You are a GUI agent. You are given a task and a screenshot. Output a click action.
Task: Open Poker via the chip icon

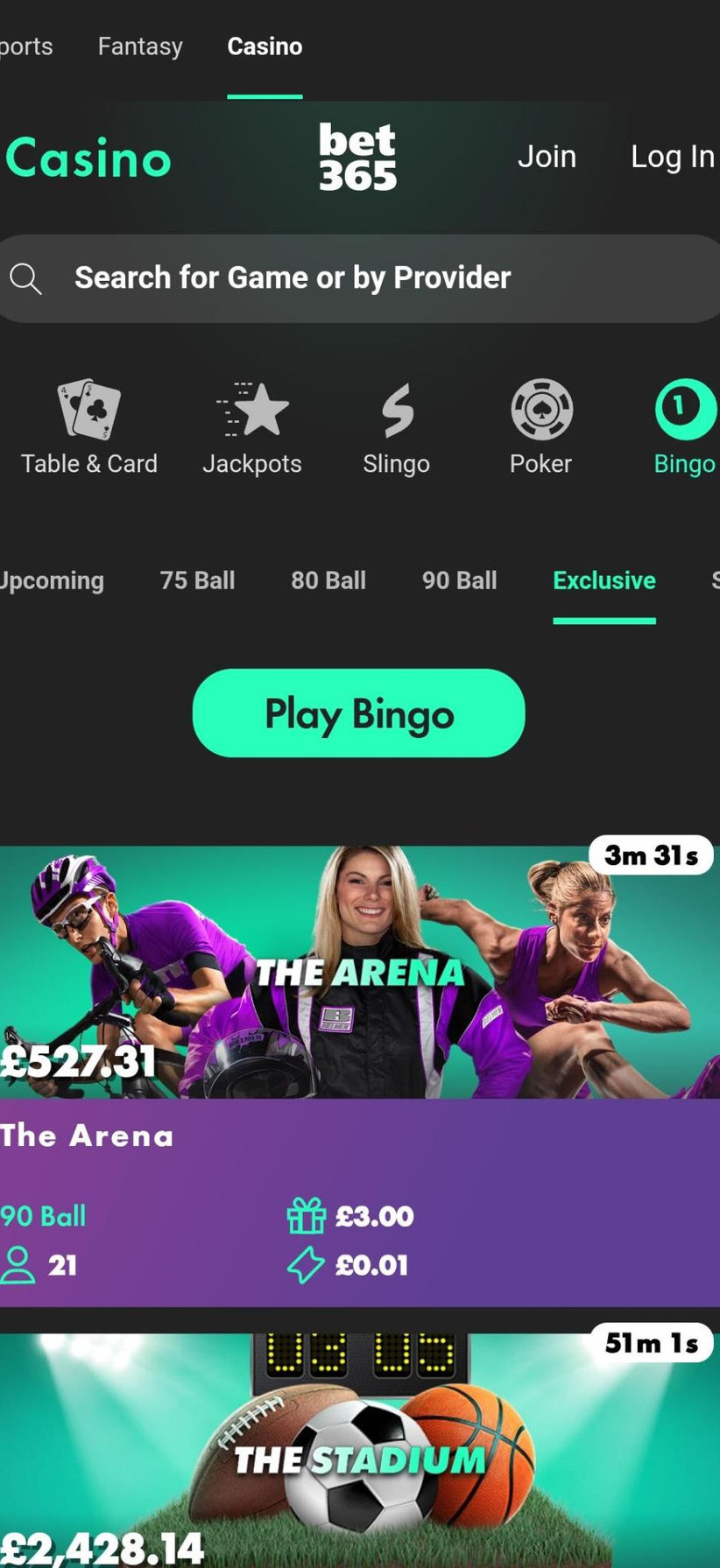click(540, 407)
